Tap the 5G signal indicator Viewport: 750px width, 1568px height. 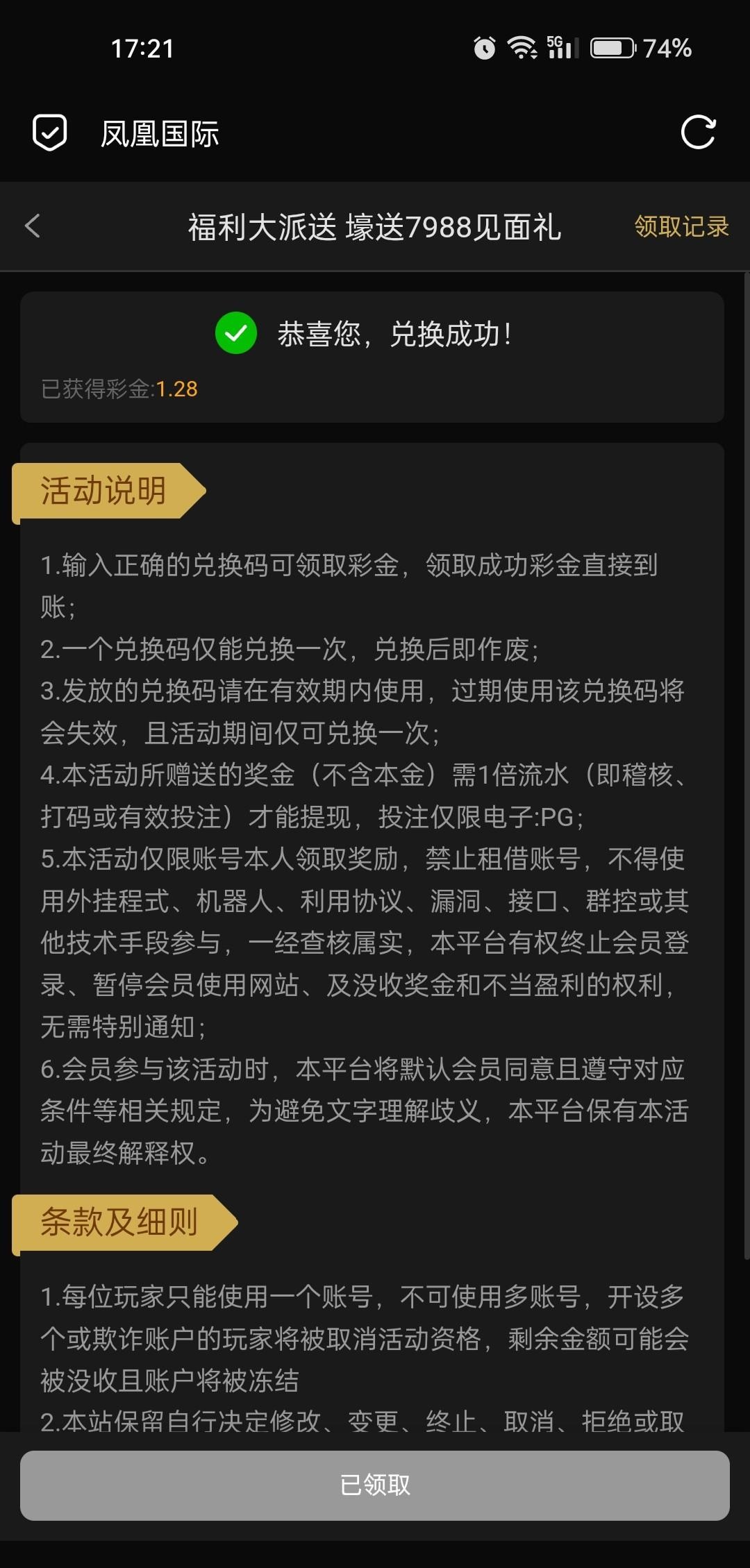(562, 47)
